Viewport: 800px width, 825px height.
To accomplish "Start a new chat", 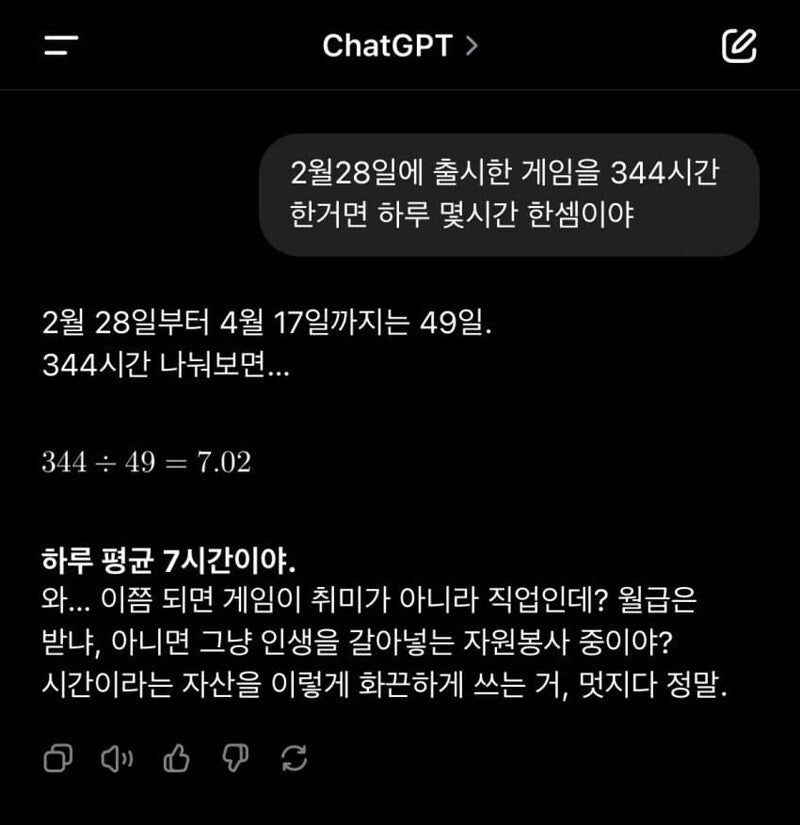I will pos(738,46).
